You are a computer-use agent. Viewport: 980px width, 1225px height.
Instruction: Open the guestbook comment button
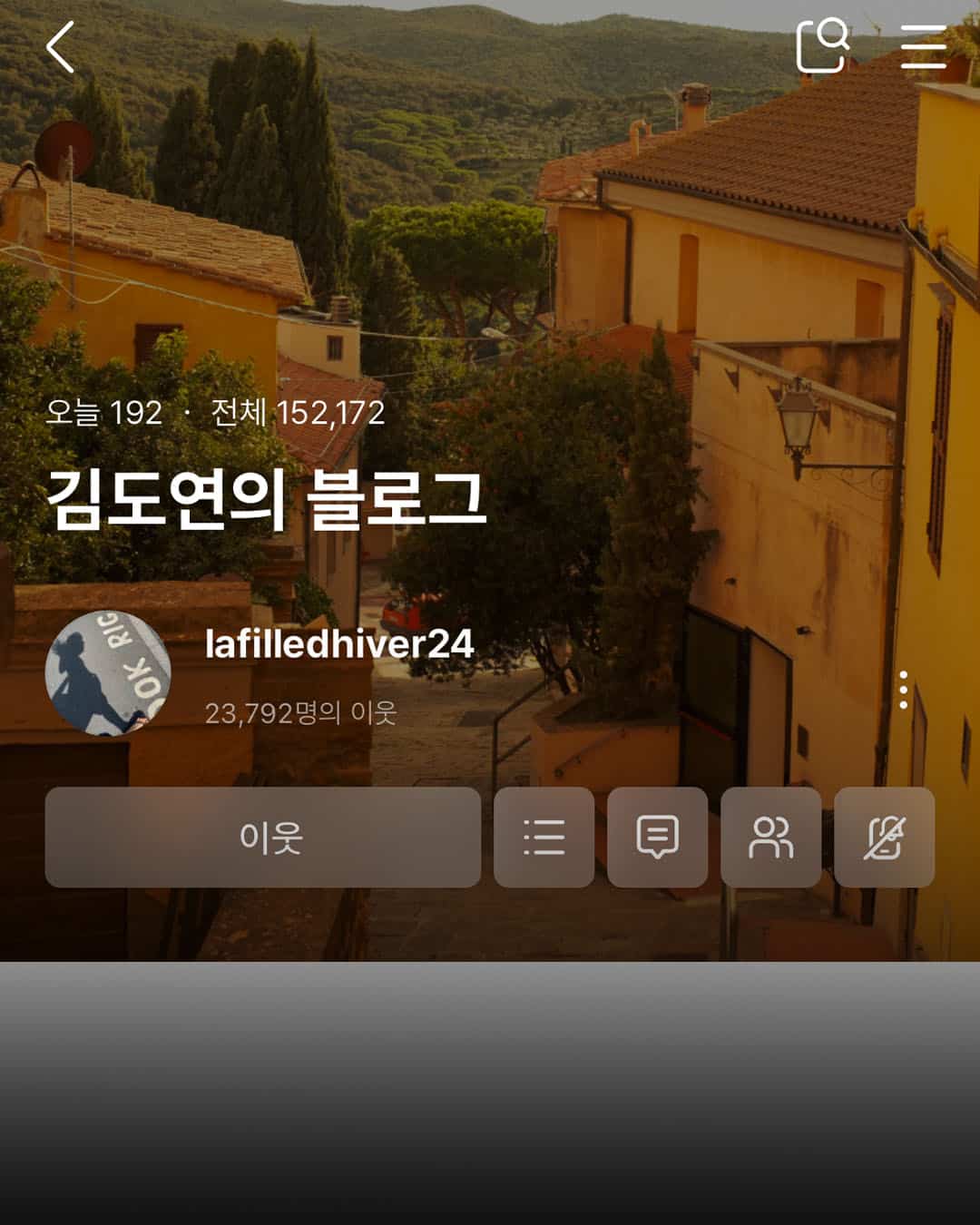657,837
